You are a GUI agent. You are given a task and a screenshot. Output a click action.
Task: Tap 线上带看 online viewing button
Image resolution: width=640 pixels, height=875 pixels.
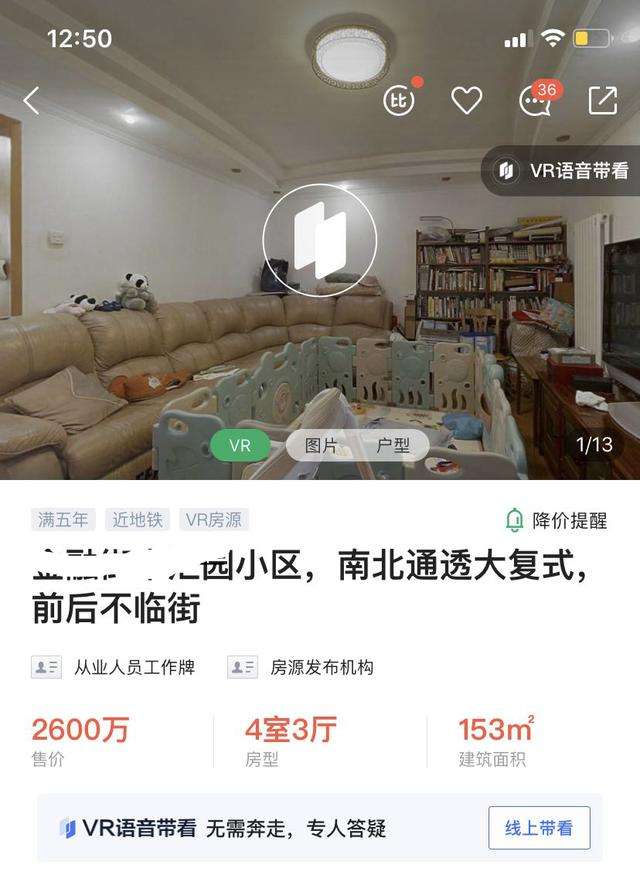point(538,828)
